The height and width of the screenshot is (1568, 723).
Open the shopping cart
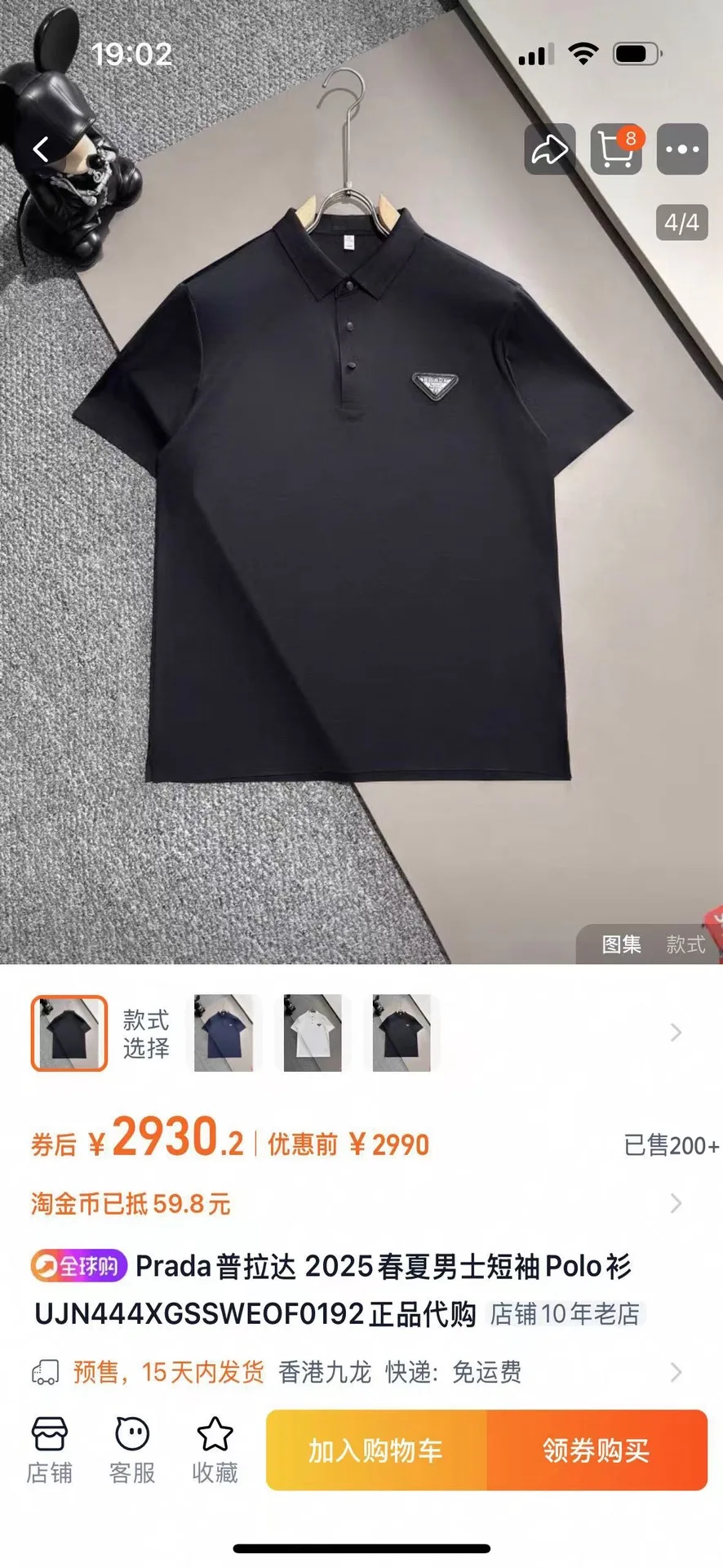(616, 149)
